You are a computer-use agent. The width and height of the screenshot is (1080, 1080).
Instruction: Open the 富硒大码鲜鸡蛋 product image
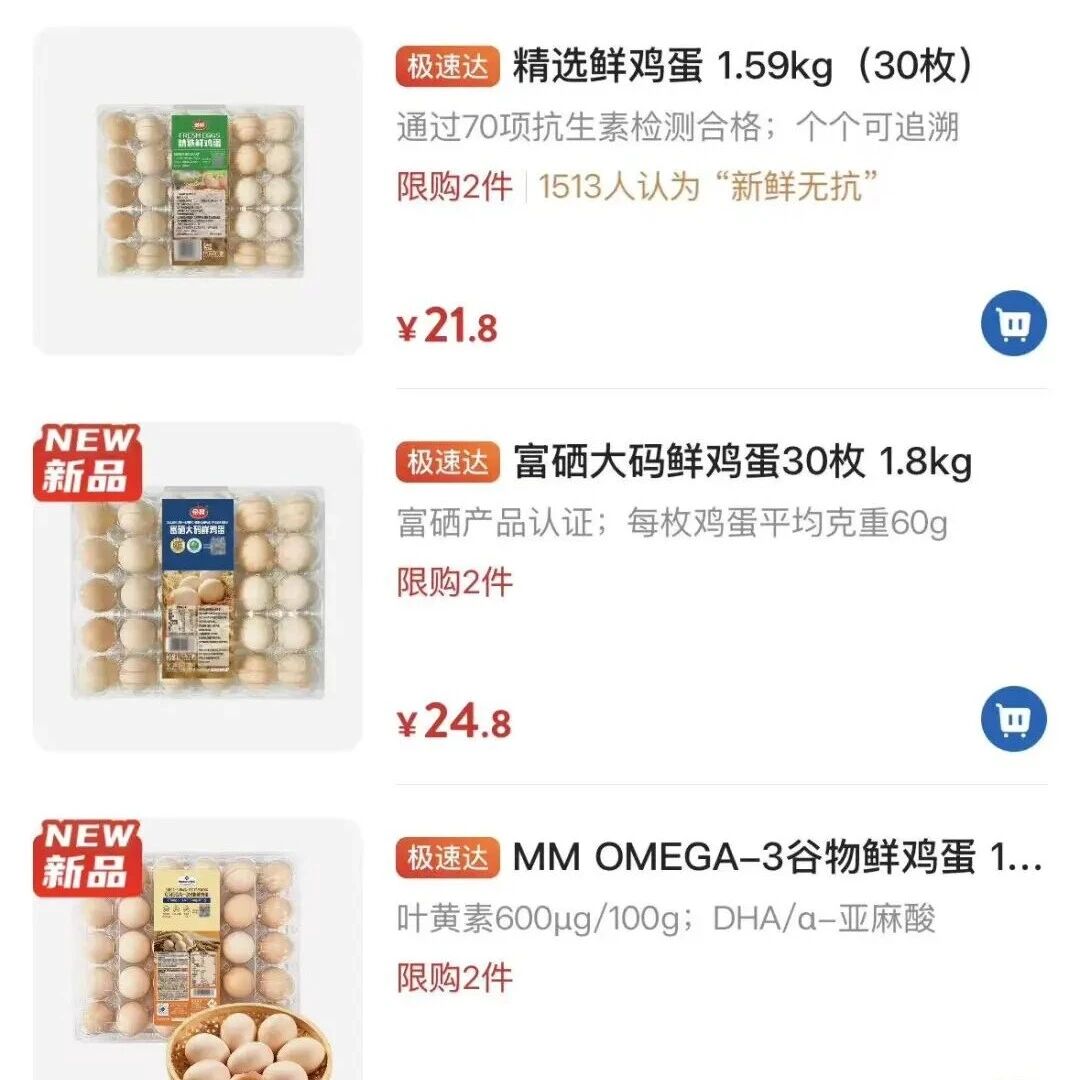tap(198, 587)
